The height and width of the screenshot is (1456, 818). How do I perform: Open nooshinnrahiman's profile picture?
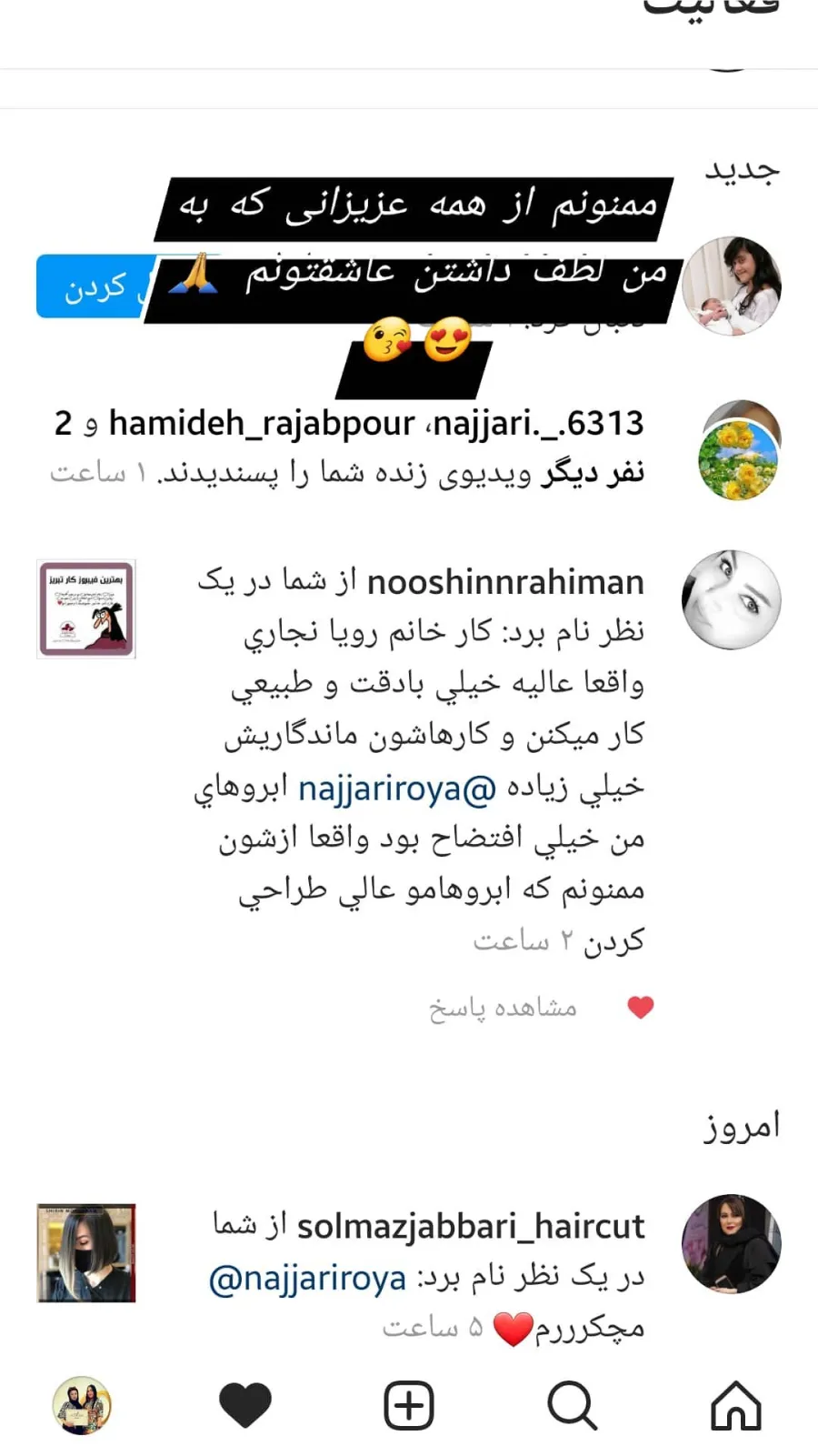coord(732,599)
